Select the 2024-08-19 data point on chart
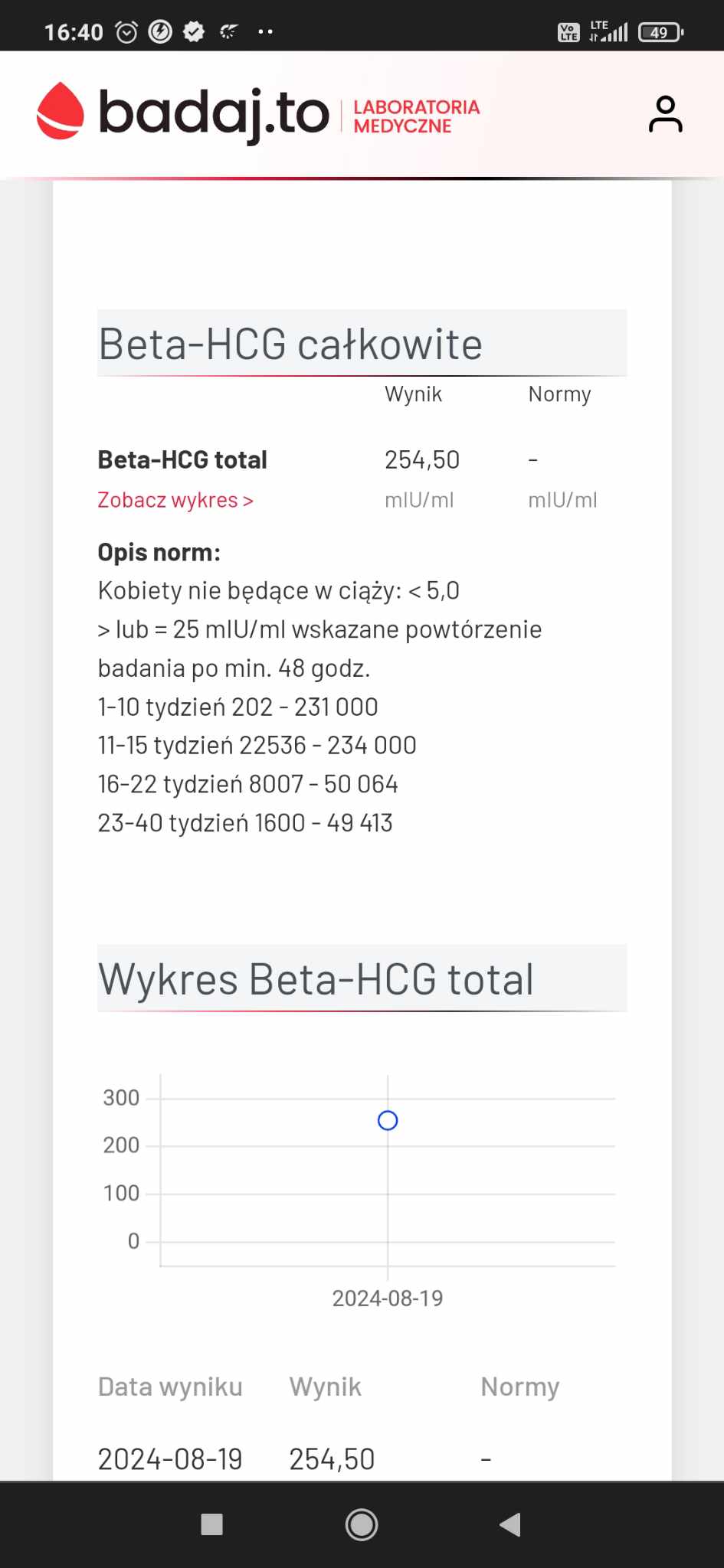Screen dimensions: 724x1568 (388, 1121)
